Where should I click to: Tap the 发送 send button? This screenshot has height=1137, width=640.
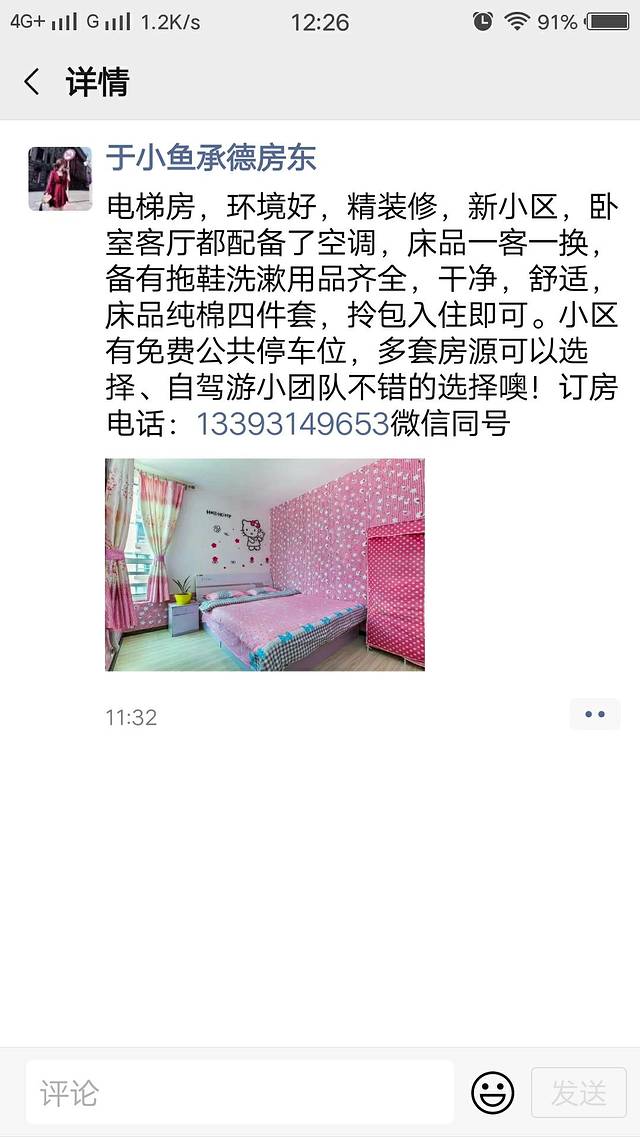(x=579, y=1092)
